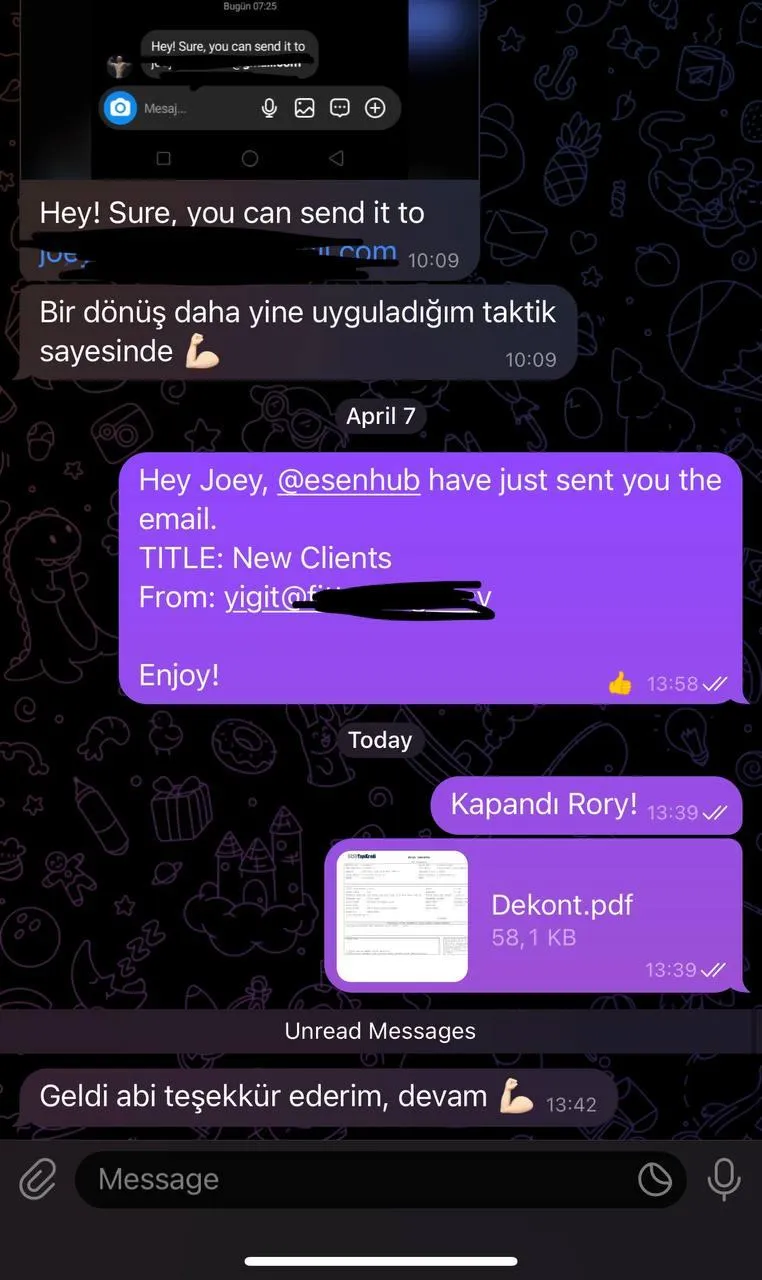The width and height of the screenshot is (762, 1280).
Task: Tap the thumbs-up reaction on message
Action: click(620, 684)
